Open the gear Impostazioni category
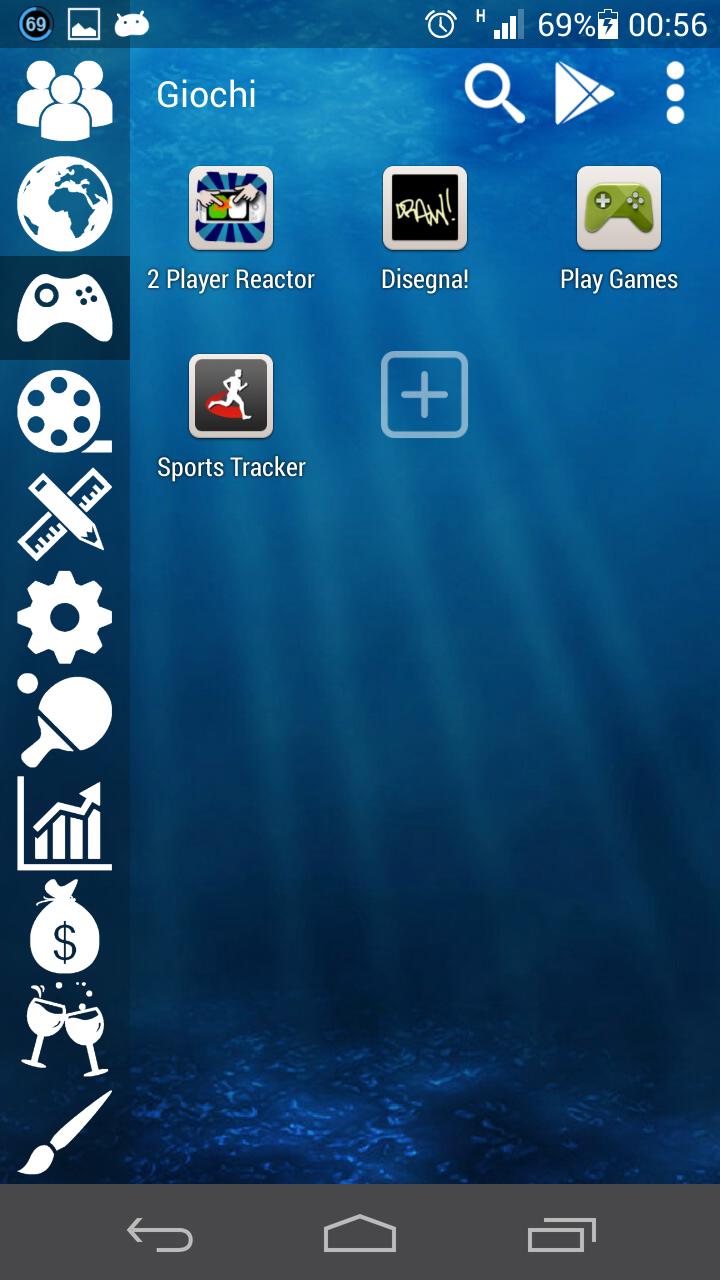Image resolution: width=720 pixels, height=1280 pixels. point(64,616)
